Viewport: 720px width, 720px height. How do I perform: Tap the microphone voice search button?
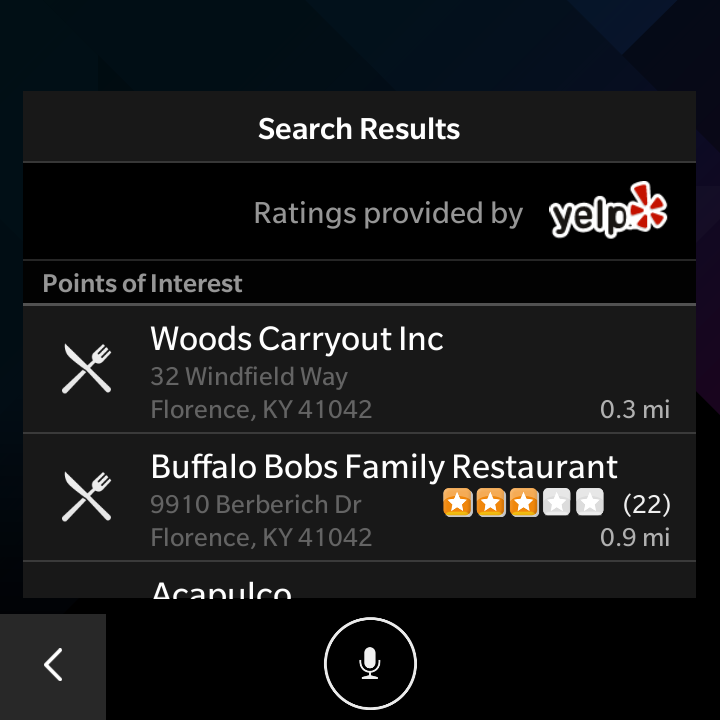point(370,664)
